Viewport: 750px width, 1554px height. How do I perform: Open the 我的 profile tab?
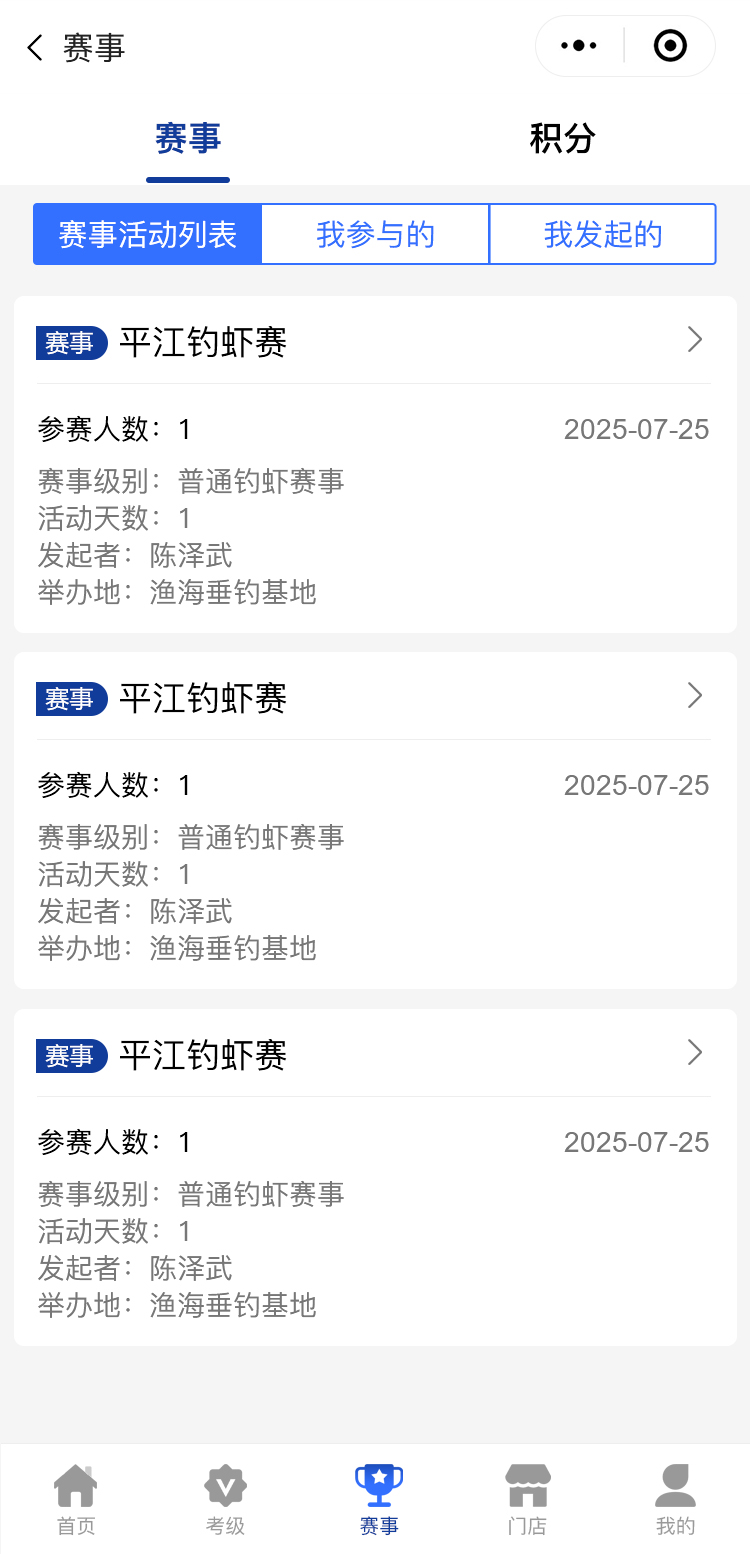(675, 1499)
